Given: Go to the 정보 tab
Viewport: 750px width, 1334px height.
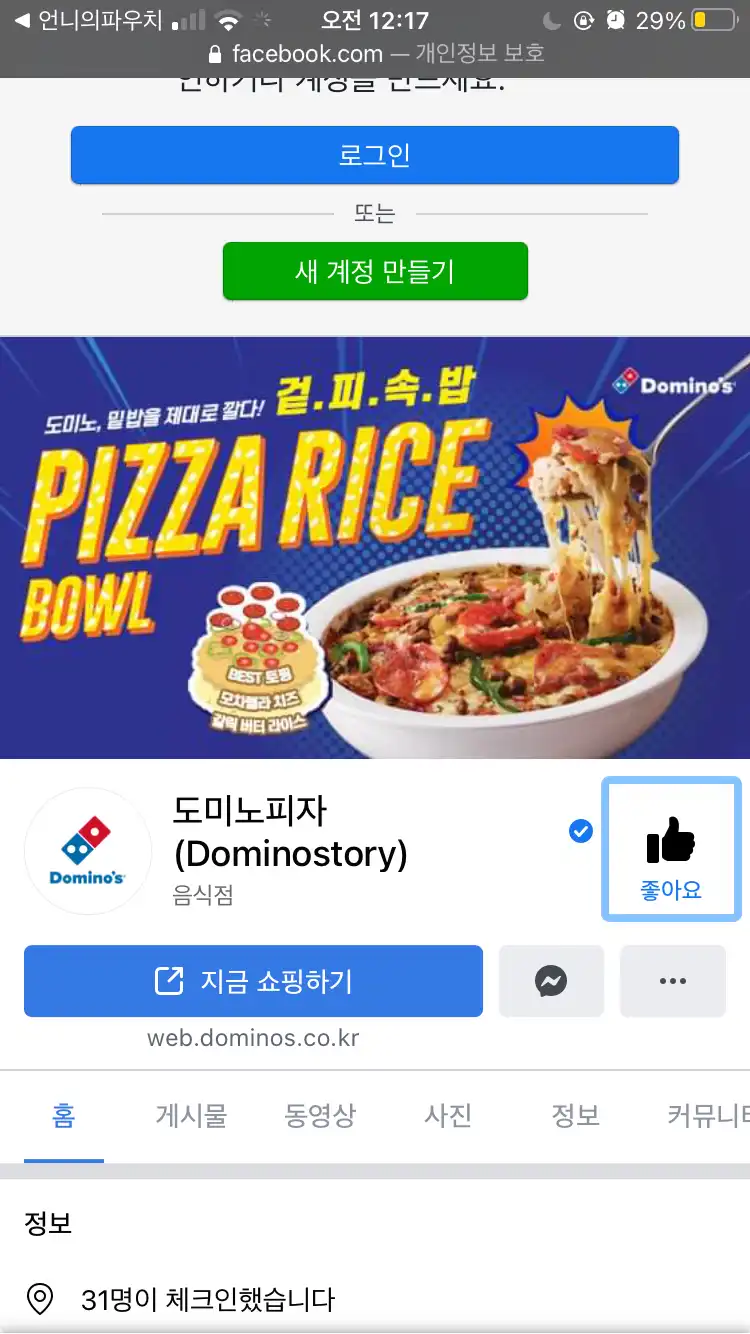Looking at the screenshot, I should pyautogui.click(x=575, y=1116).
